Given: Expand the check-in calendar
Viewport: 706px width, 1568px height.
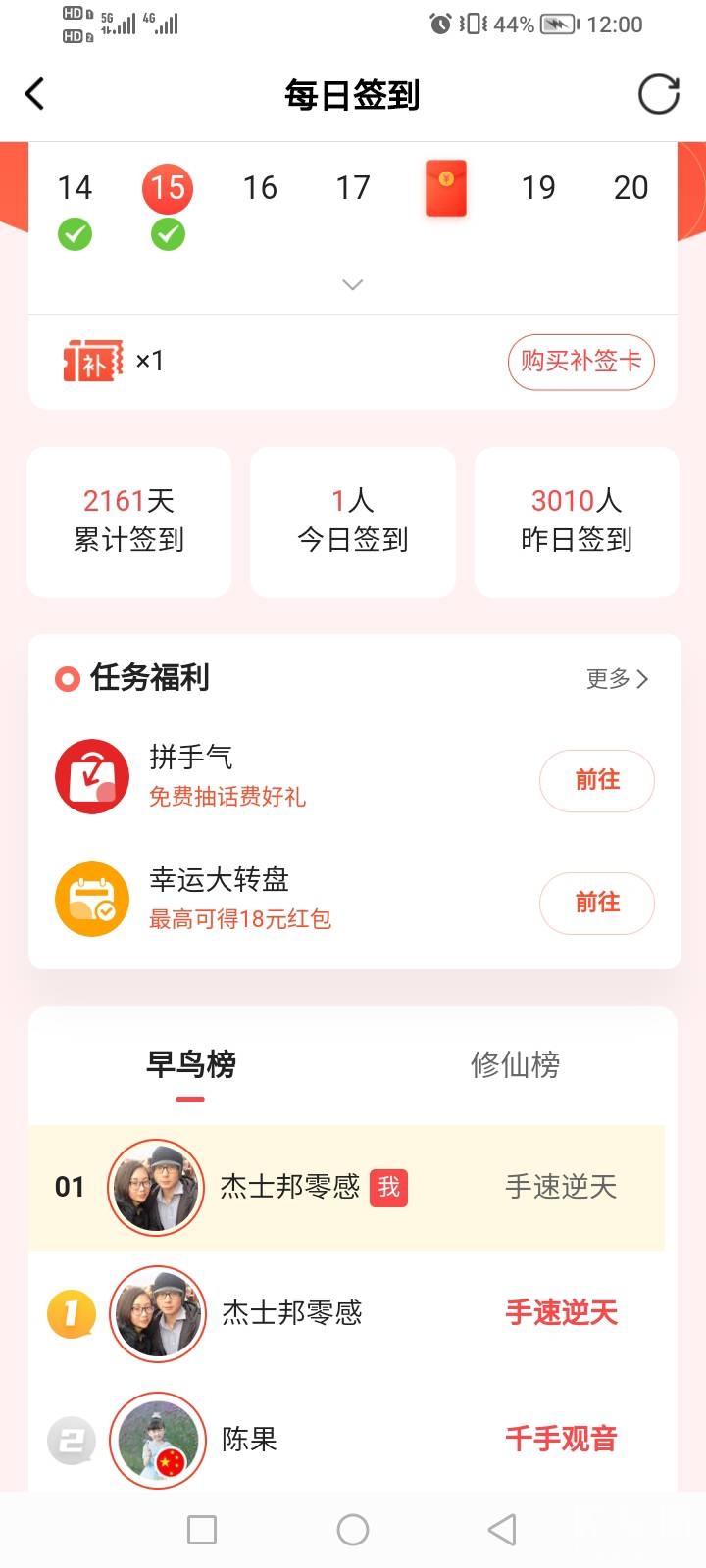Looking at the screenshot, I should 353,285.
